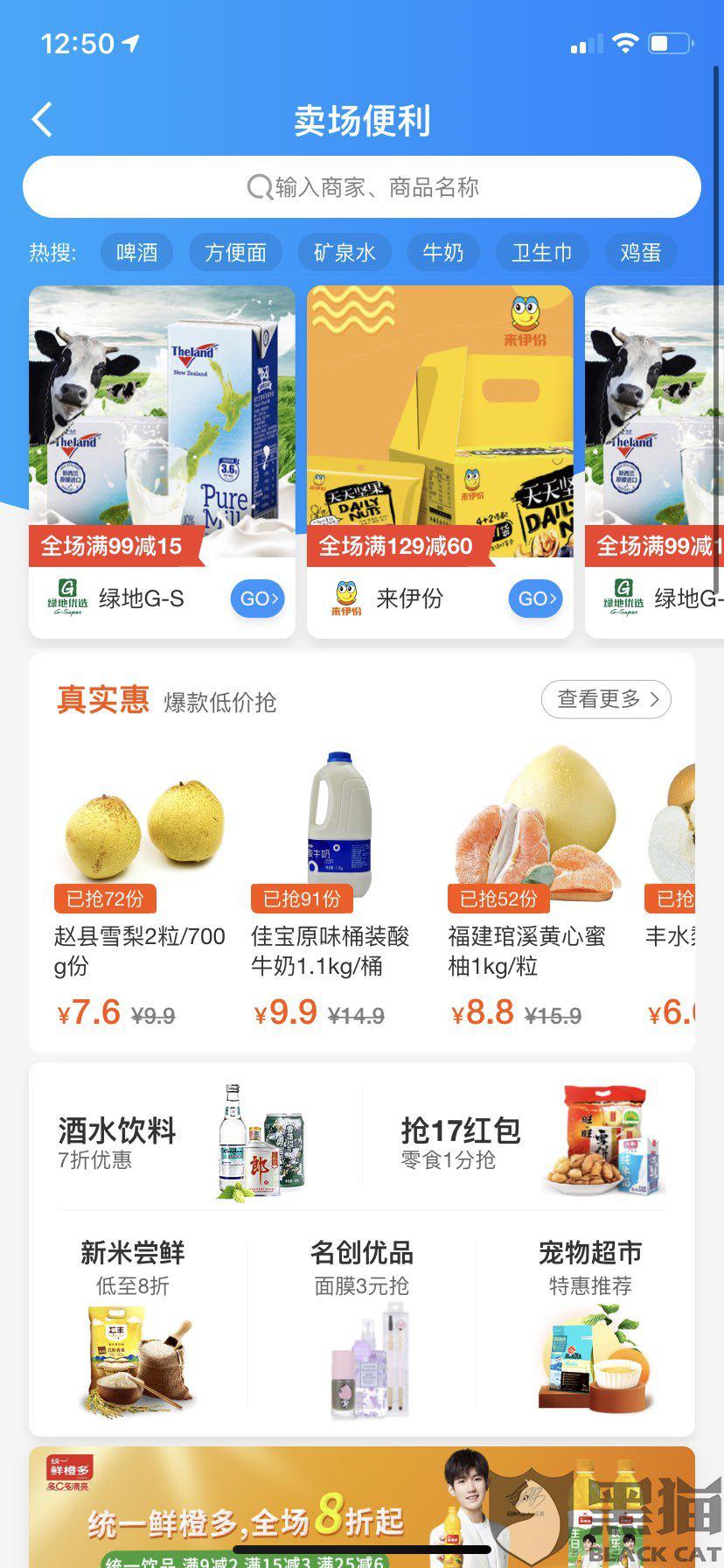Tap the search field for merchants and products
Viewport: 724px width, 1568px height.
click(362, 186)
